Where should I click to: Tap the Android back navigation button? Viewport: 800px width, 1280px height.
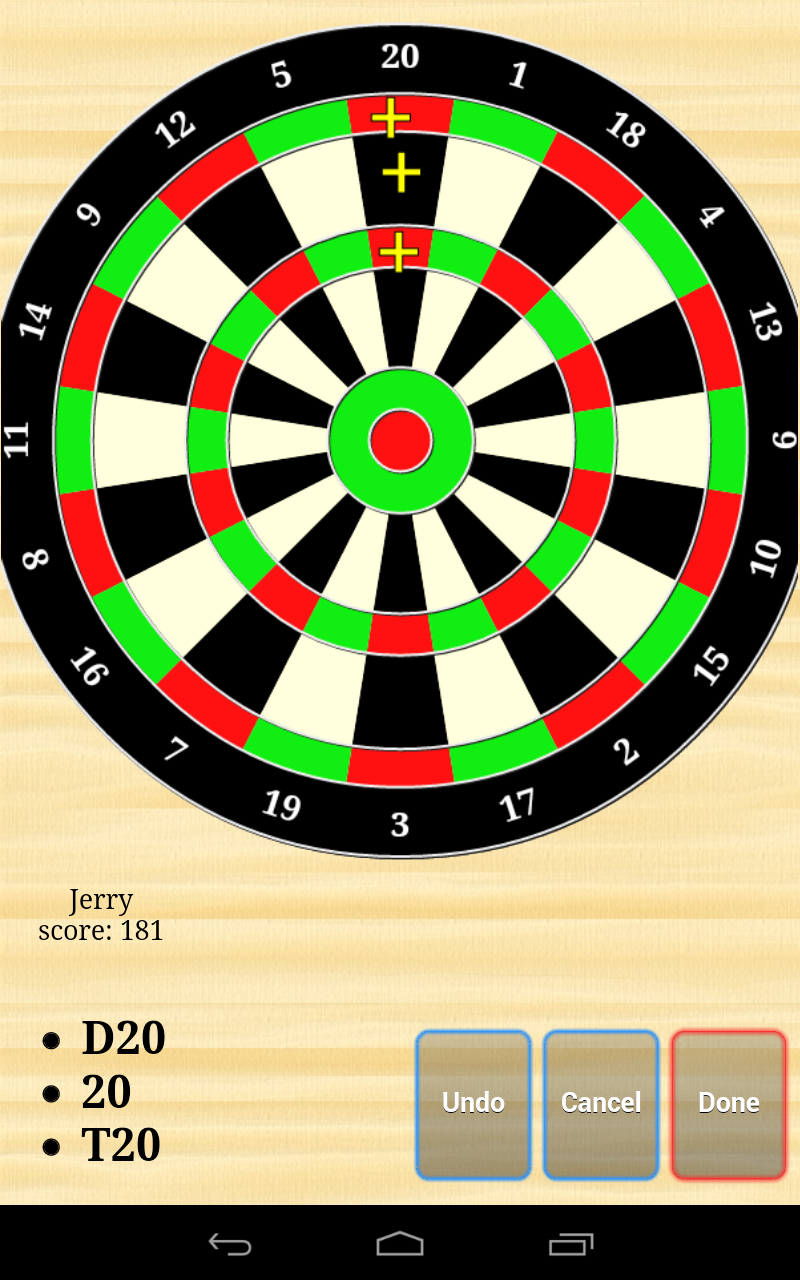pyautogui.click(x=229, y=1243)
